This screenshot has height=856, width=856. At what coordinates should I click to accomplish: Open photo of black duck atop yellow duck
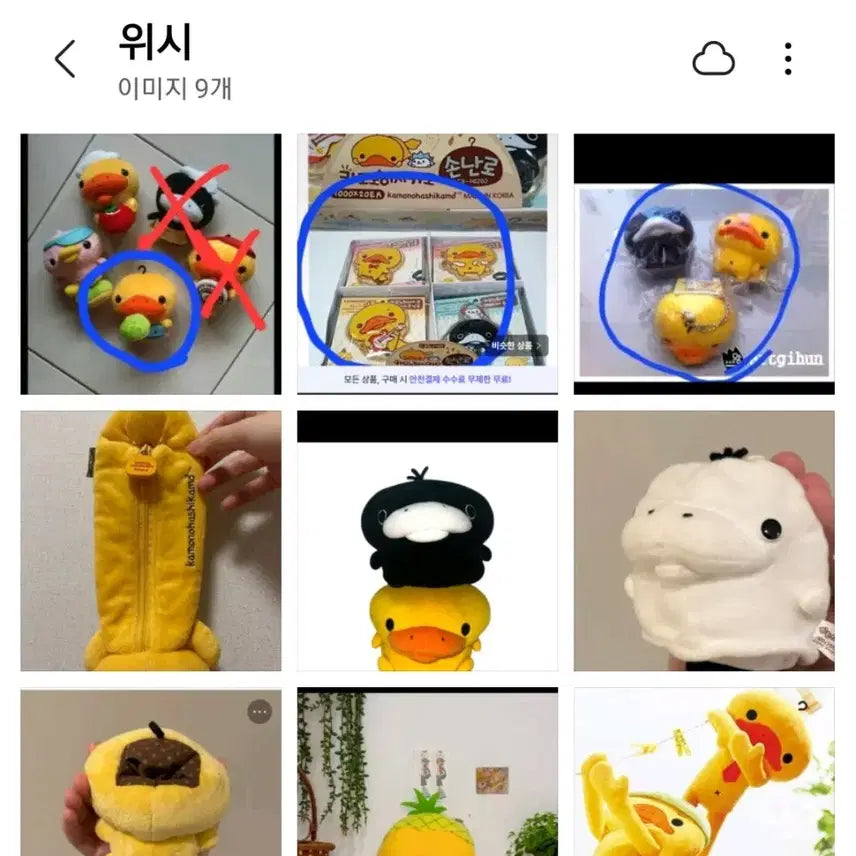(x=427, y=540)
